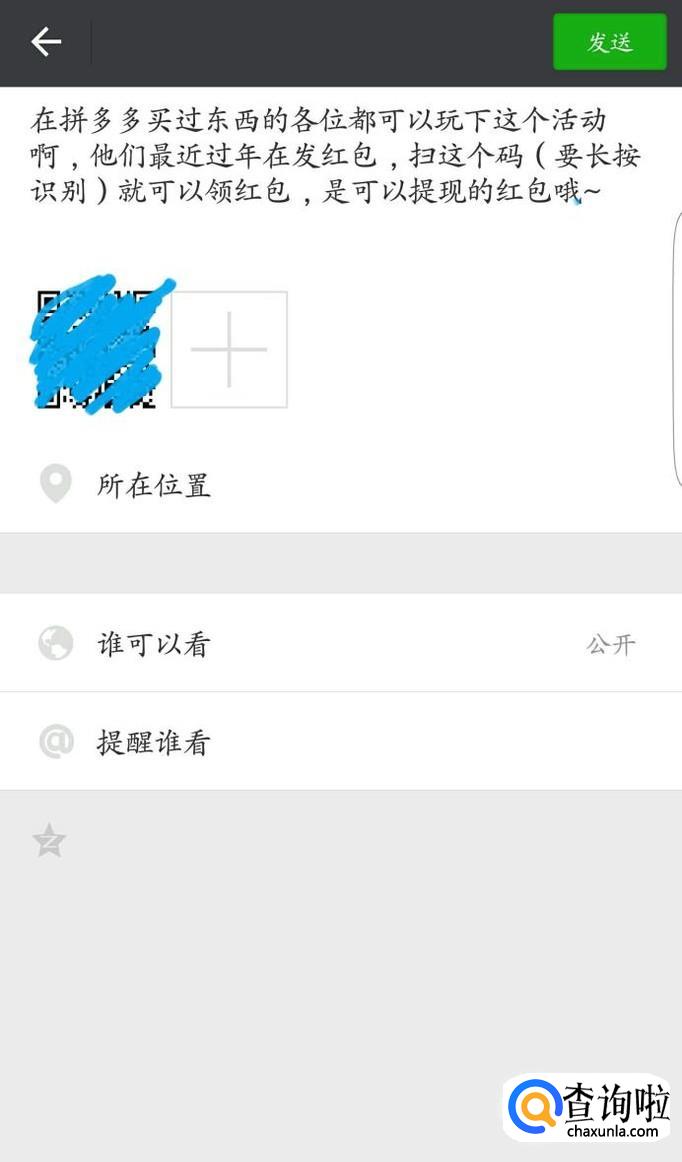Add another photo with the plus tile

(x=229, y=350)
